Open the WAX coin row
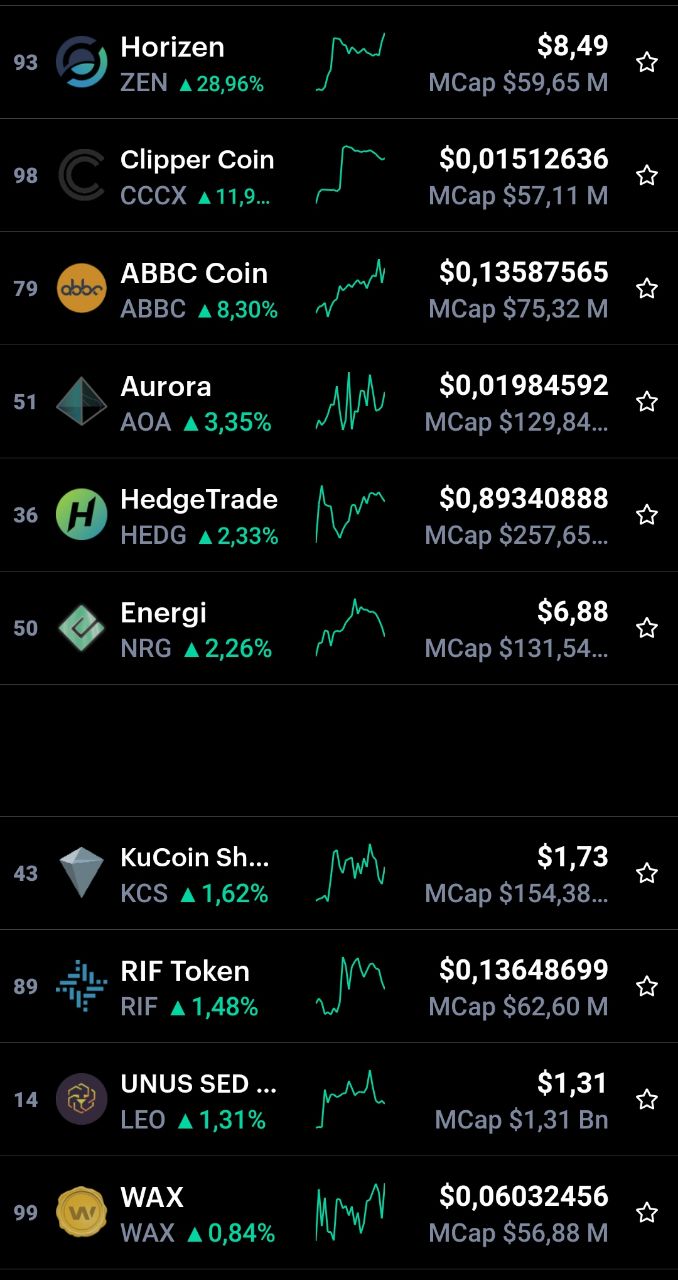 [339, 1212]
